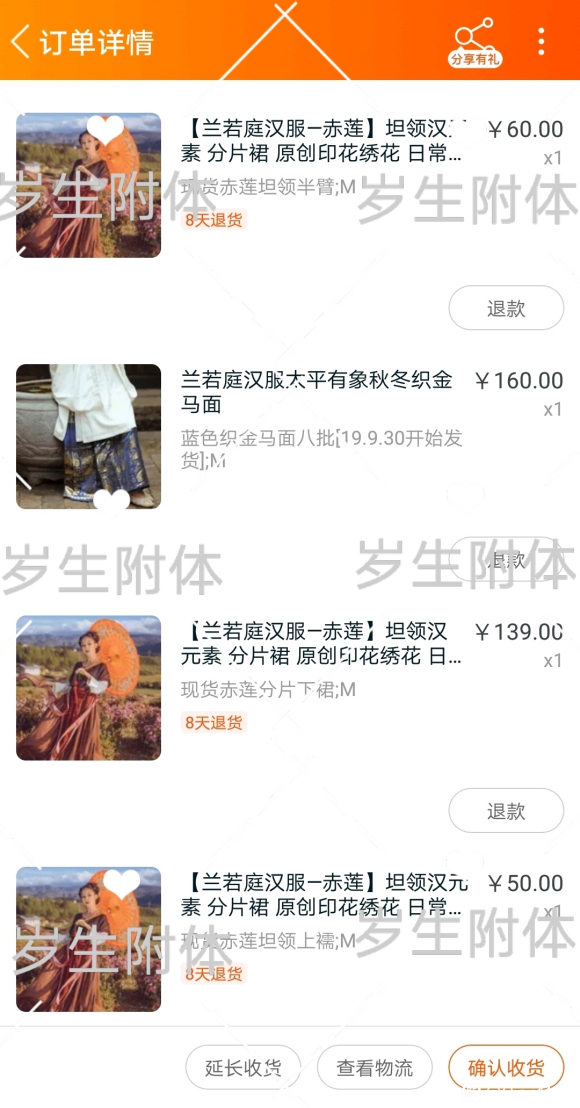Open the 现货赤莲分片下裙 product image

pyautogui.click(x=88, y=688)
